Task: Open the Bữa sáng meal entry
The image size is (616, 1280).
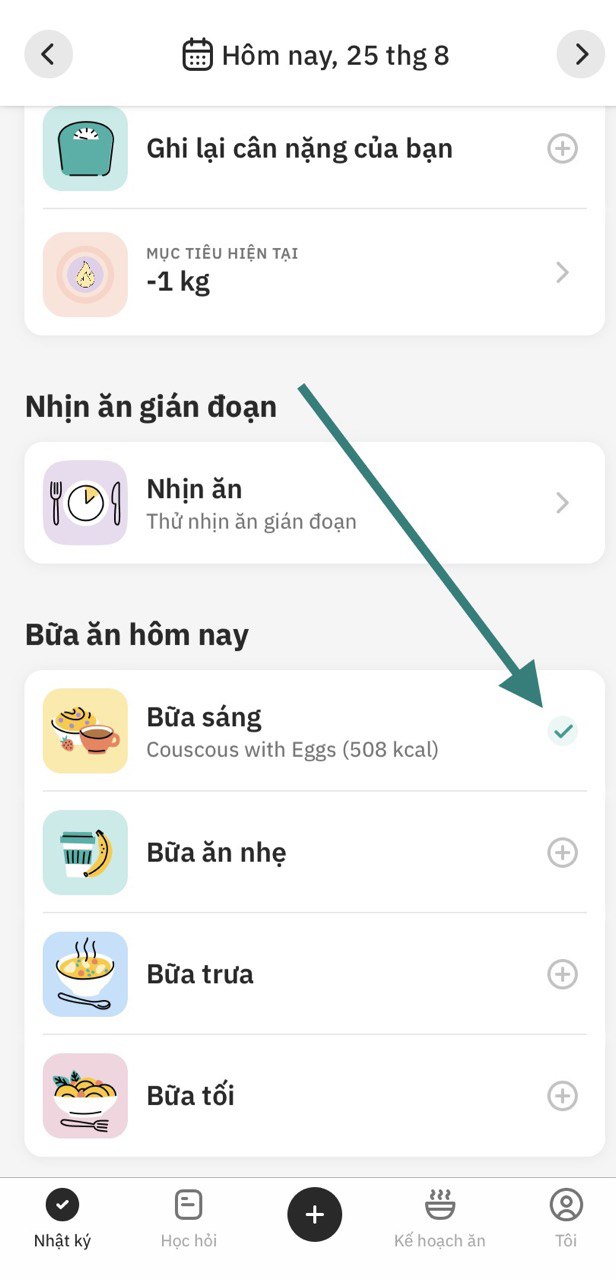Action: pos(300,731)
